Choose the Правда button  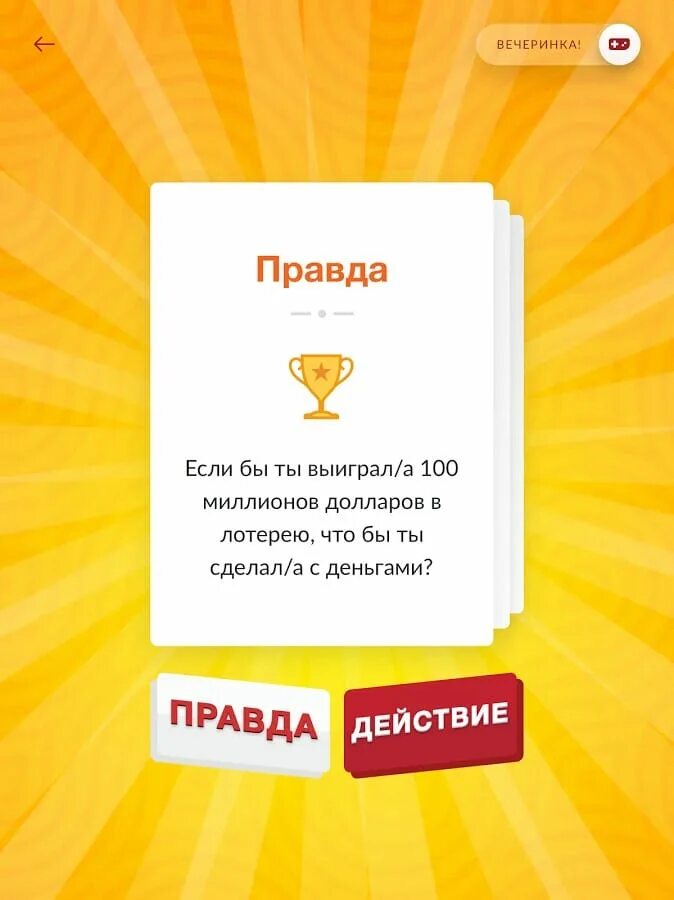pos(241,725)
